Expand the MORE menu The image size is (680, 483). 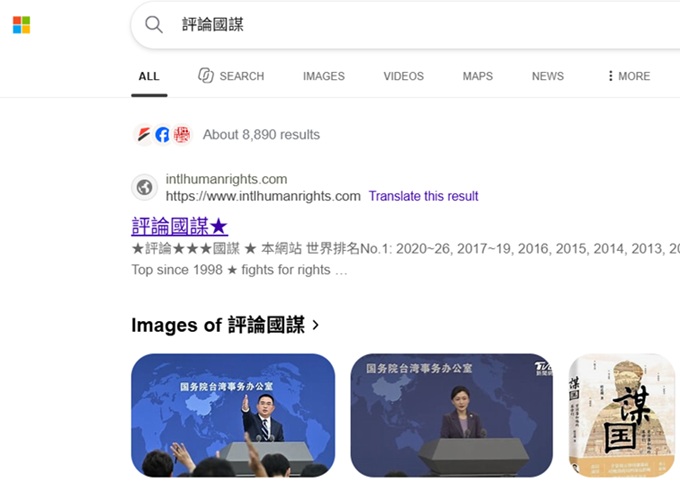click(629, 76)
